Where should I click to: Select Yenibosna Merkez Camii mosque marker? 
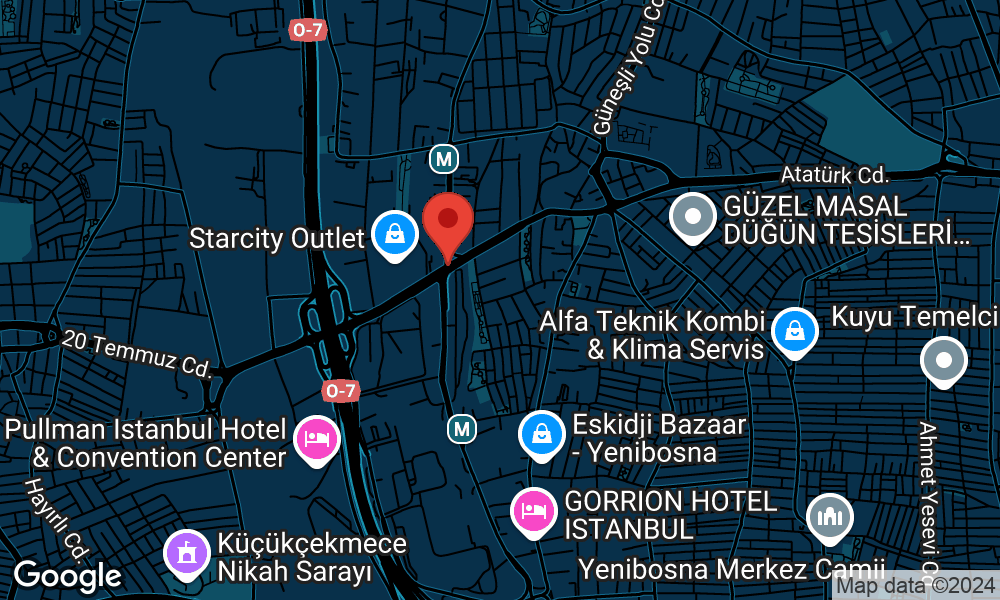click(830, 517)
